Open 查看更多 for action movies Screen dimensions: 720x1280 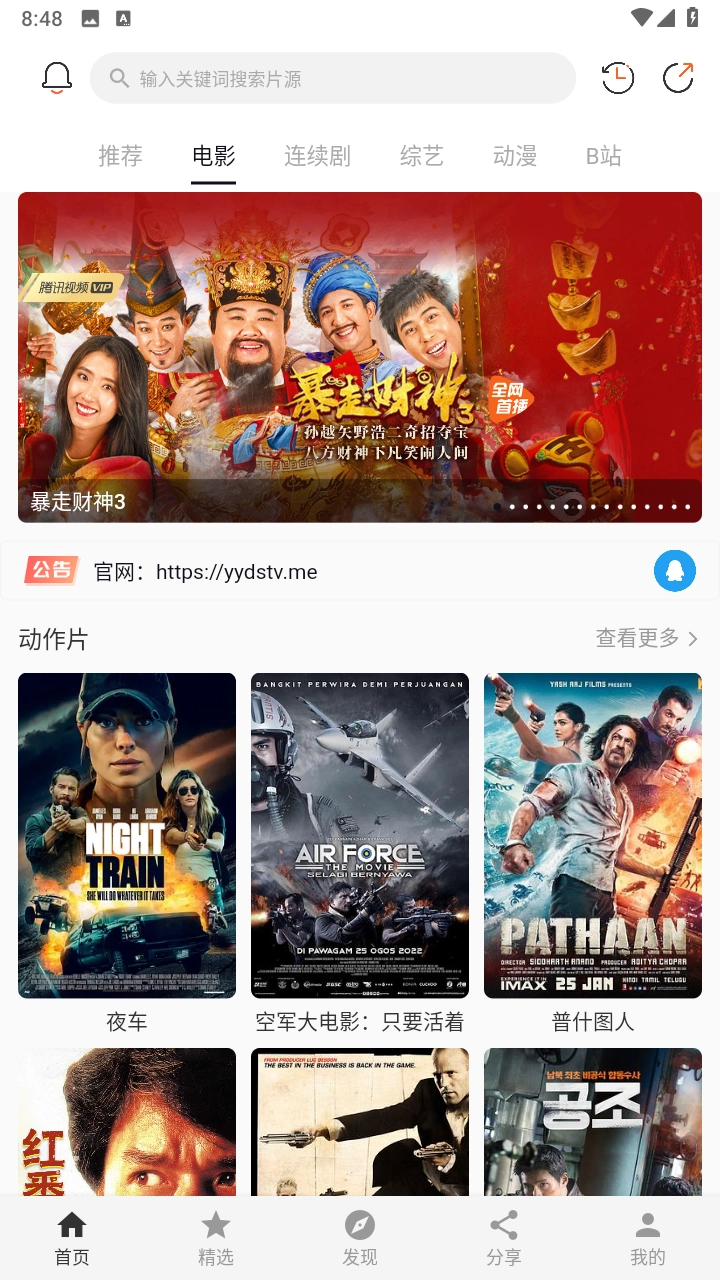[647, 639]
